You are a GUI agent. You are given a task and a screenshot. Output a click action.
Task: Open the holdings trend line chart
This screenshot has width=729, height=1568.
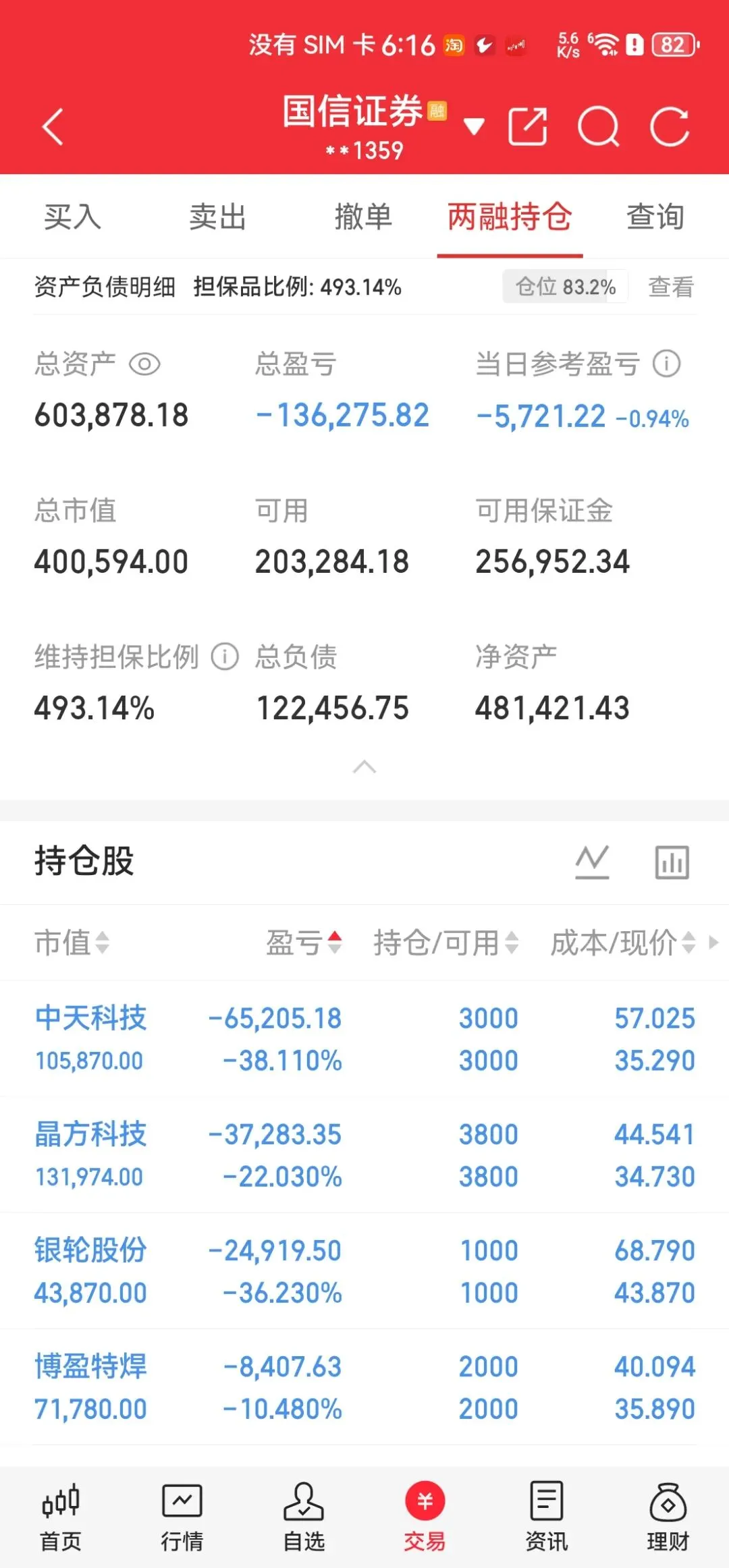[592, 862]
